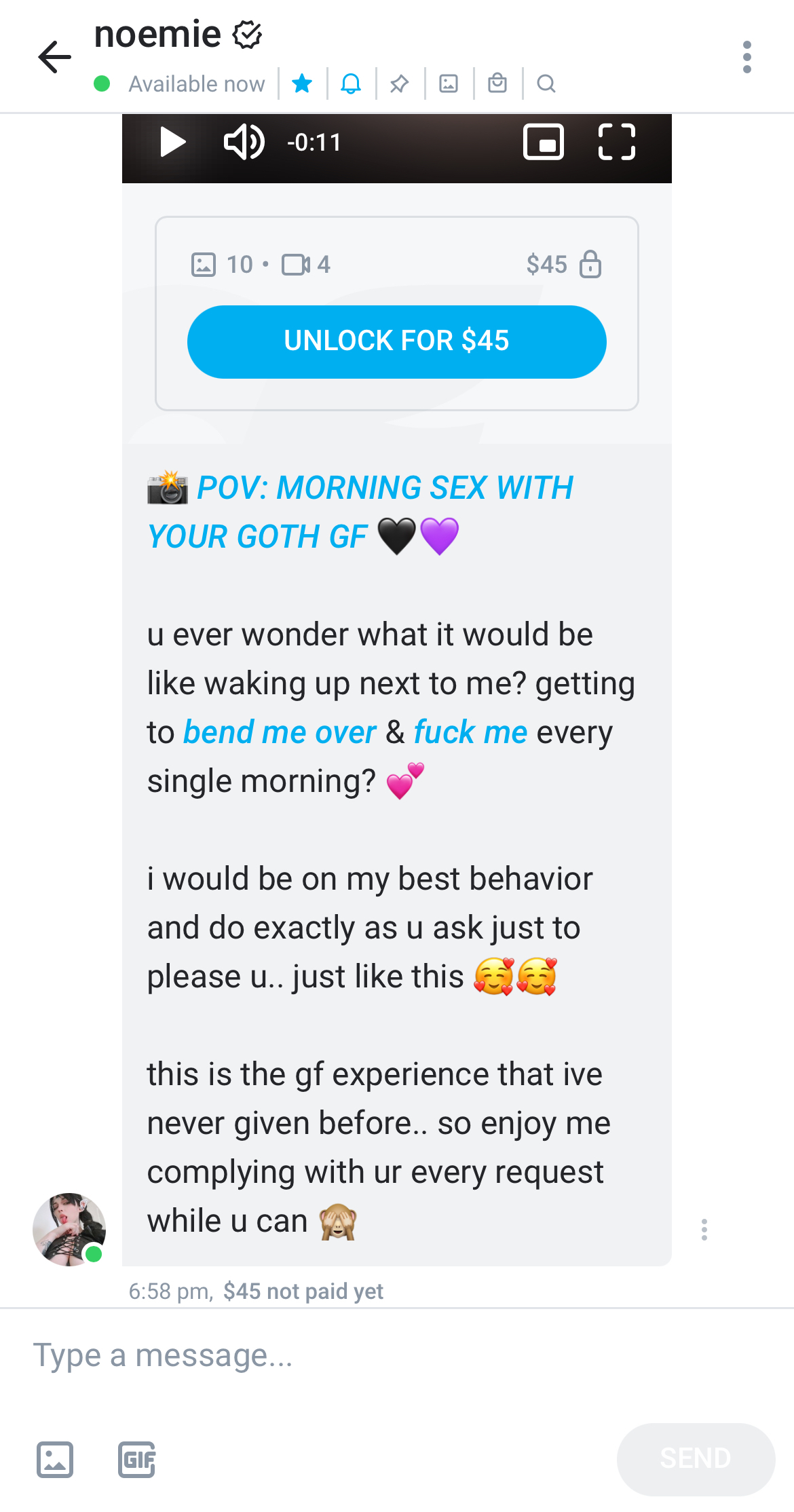
Task: Expand the video to fullscreen
Action: [616, 143]
